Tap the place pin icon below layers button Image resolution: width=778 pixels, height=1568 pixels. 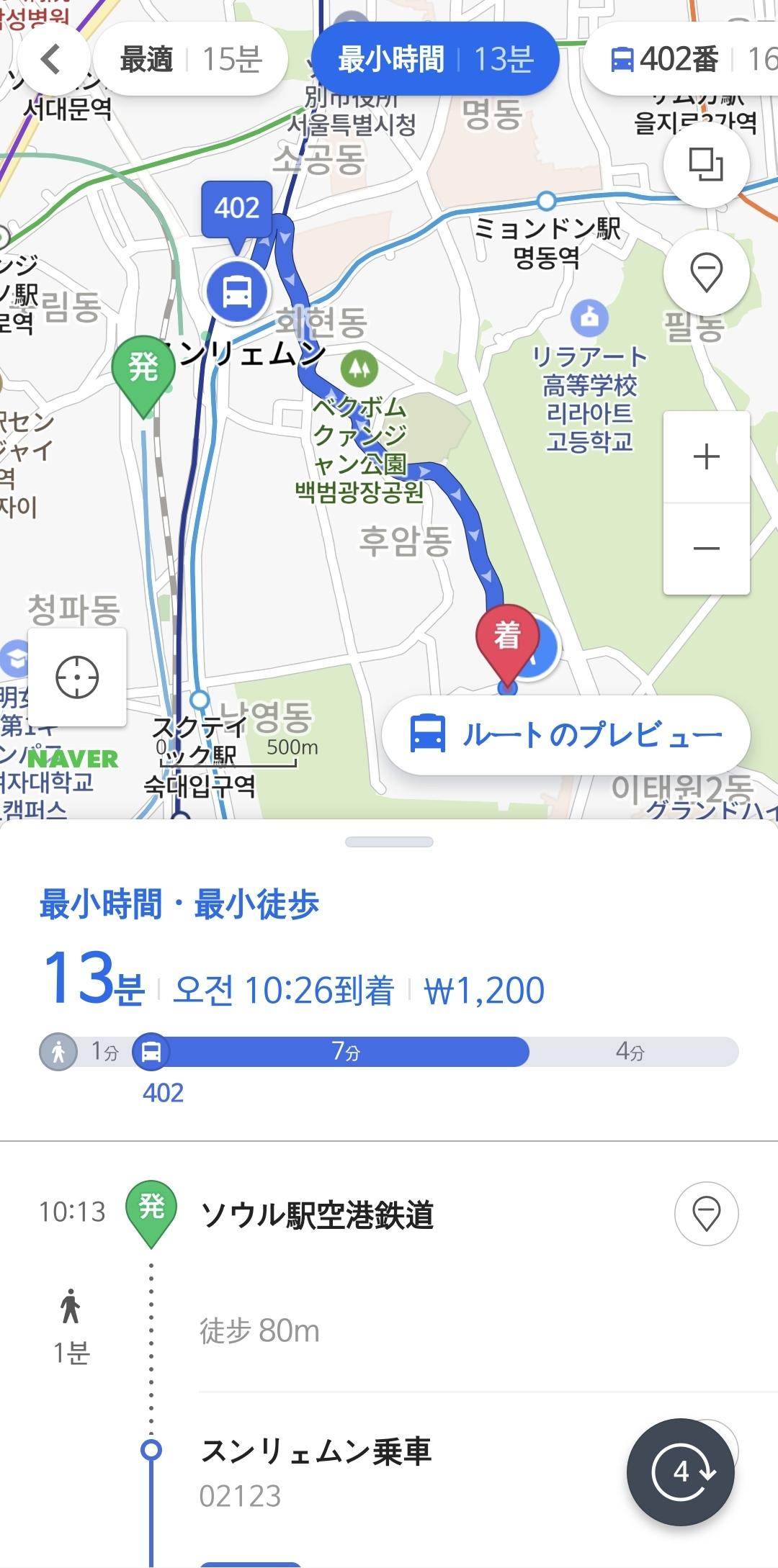(x=707, y=271)
